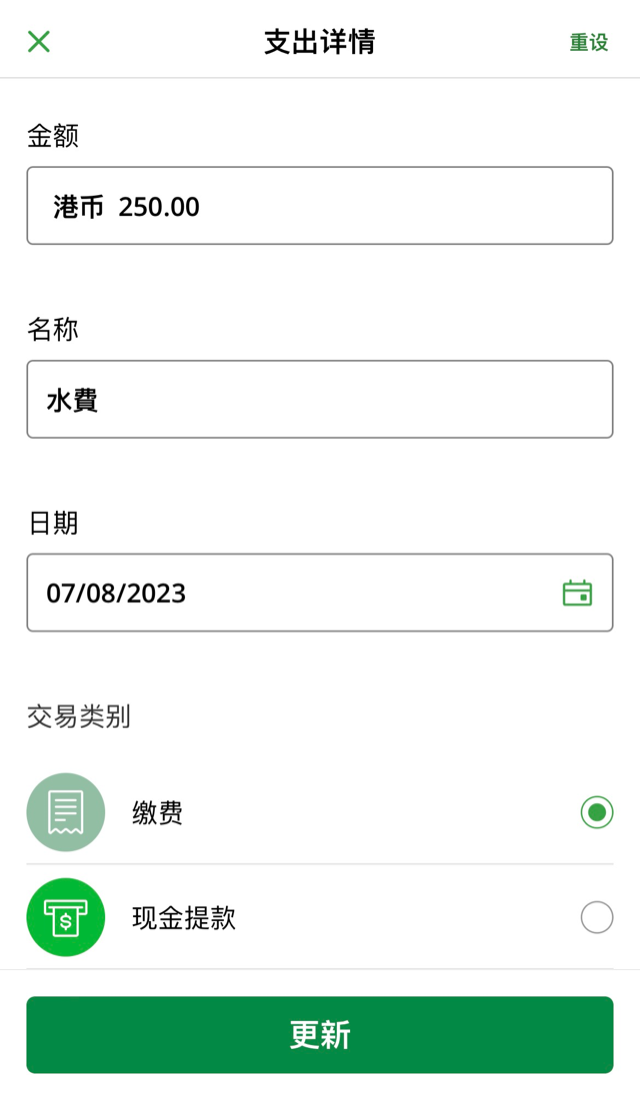Edit the 名称 field showing 水費
640x1100 pixels.
pos(320,399)
